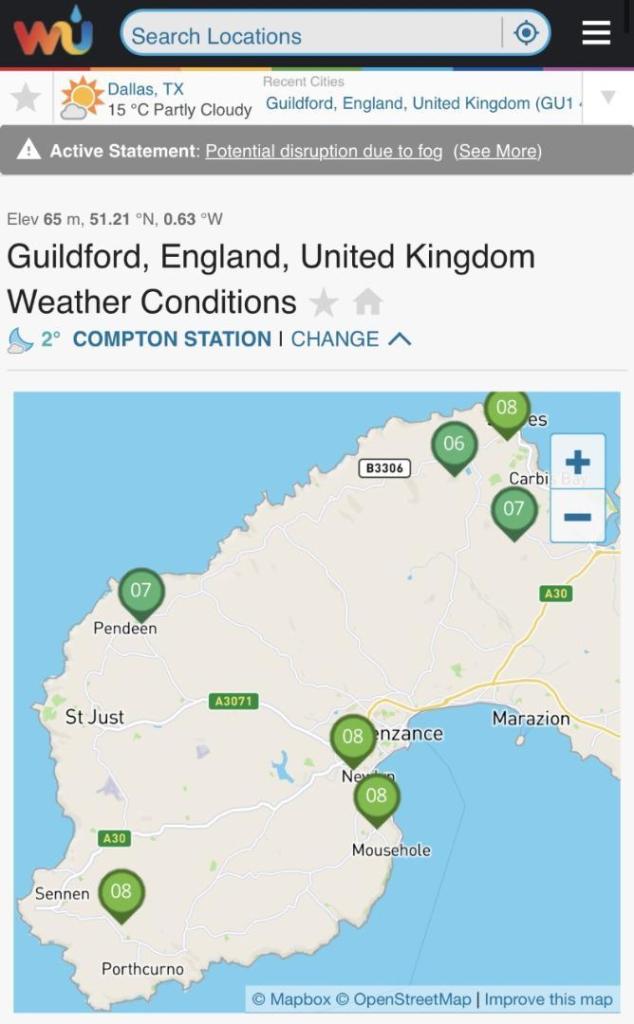Open the Search Locations field

pyautogui.click(x=310, y=35)
